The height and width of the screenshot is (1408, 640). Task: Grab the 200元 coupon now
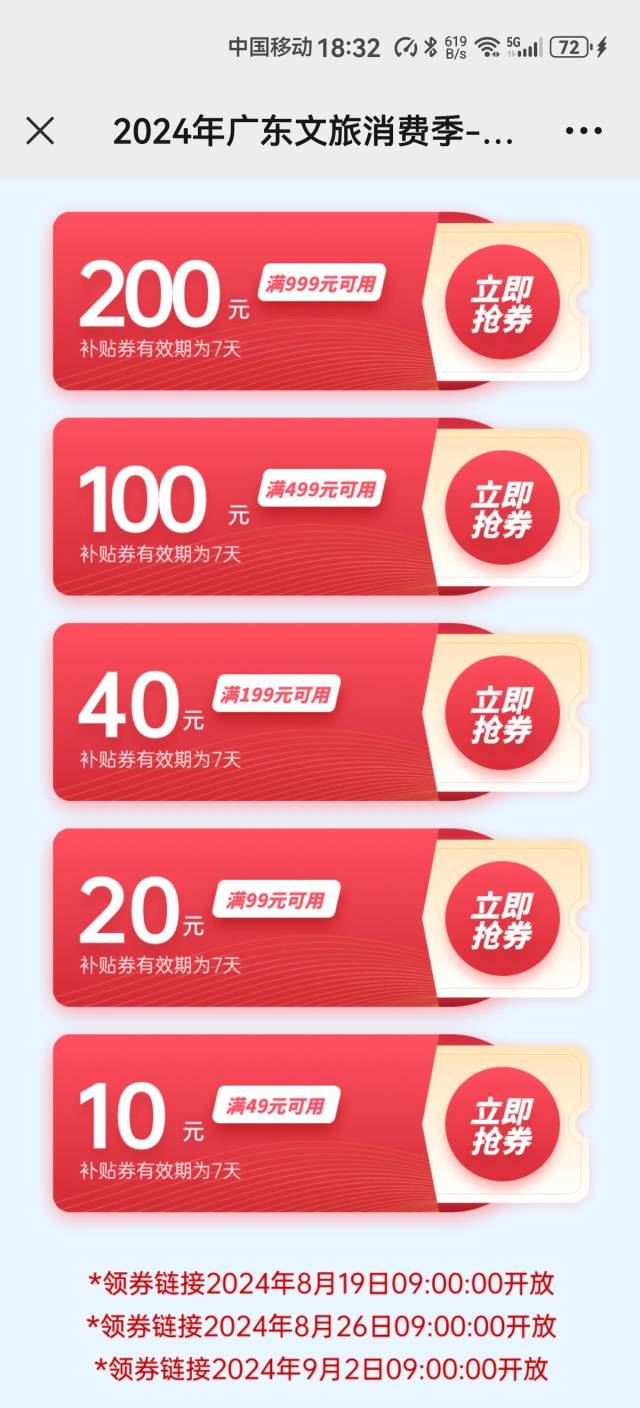coord(502,303)
